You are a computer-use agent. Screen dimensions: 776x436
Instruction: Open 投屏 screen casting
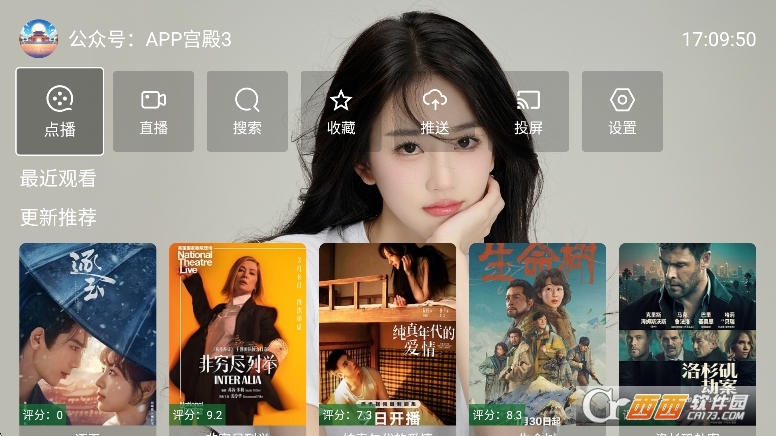click(x=528, y=112)
